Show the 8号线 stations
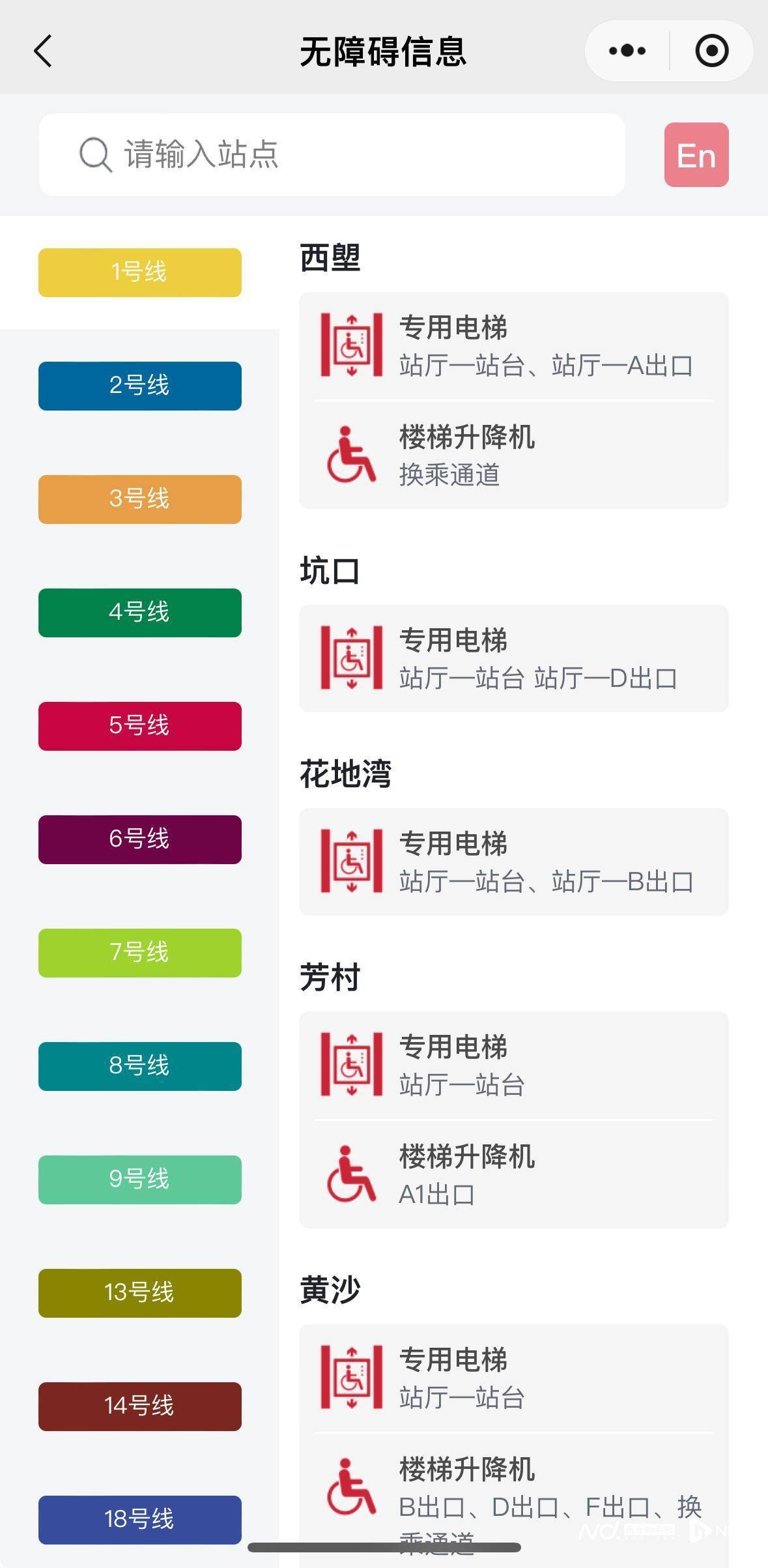The width and height of the screenshot is (768, 1568). tap(139, 1066)
